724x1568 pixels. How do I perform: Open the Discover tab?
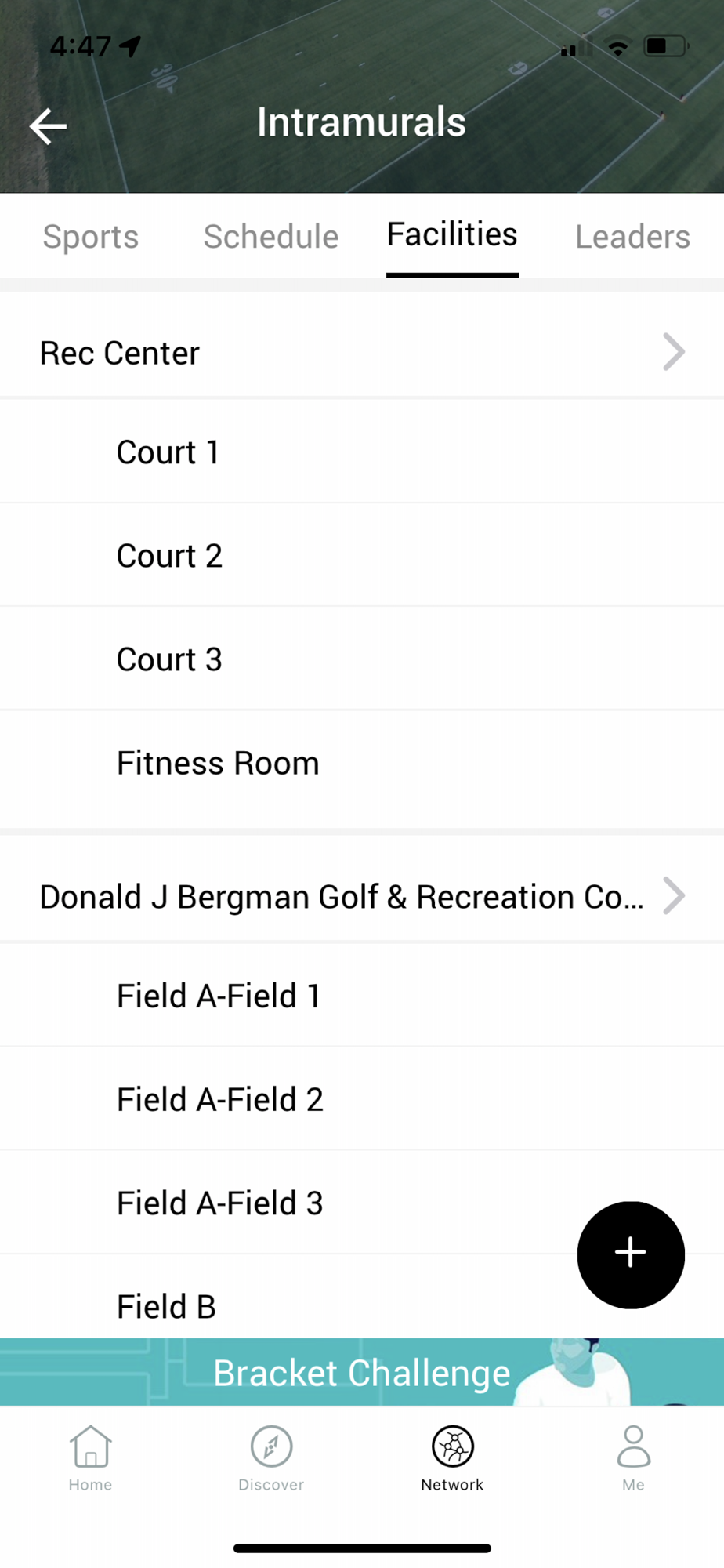tap(271, 1458)
